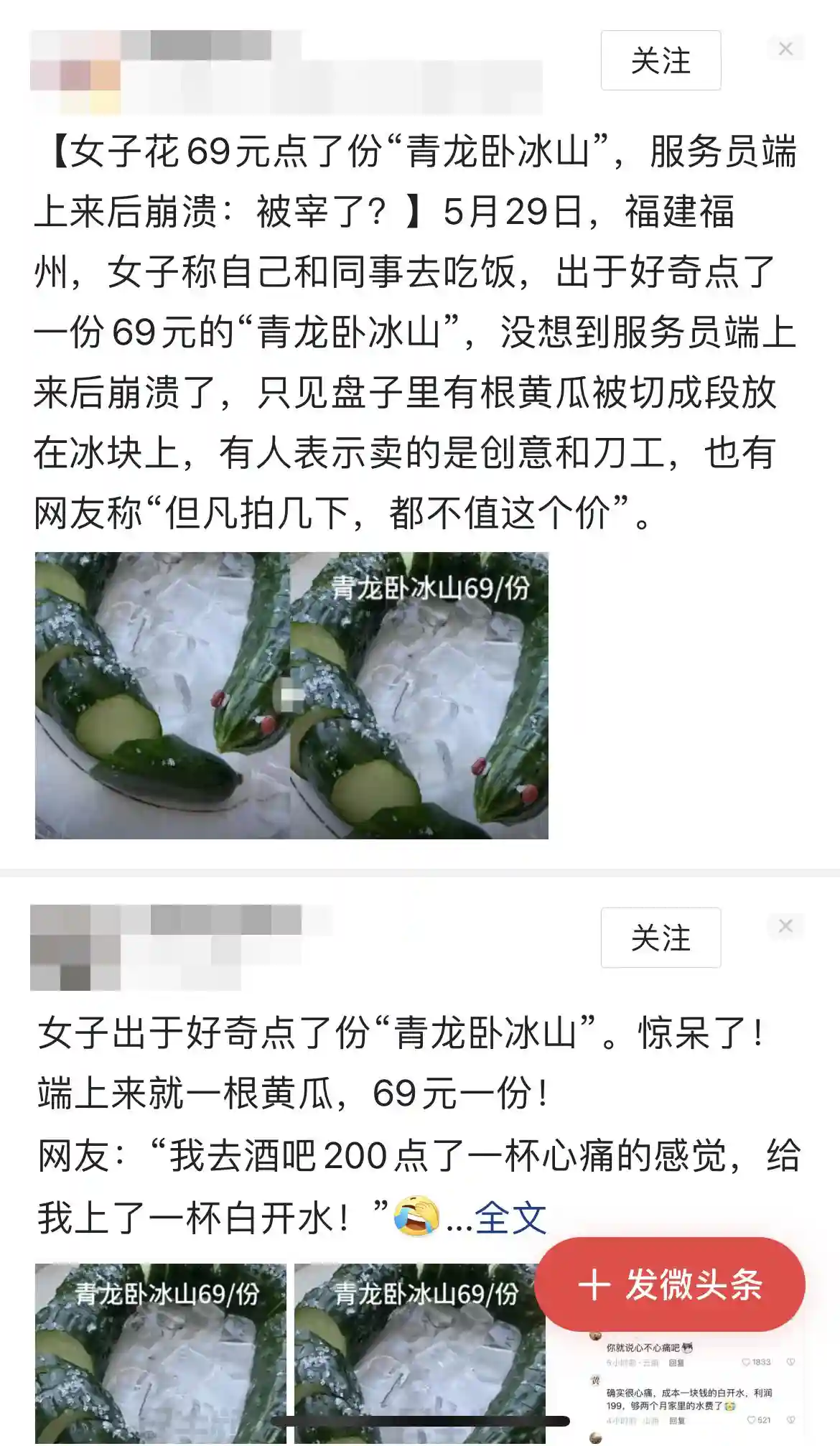Open the uncaptioned cucumber photo in the first post
The image size is (840, 1446).
162,695
